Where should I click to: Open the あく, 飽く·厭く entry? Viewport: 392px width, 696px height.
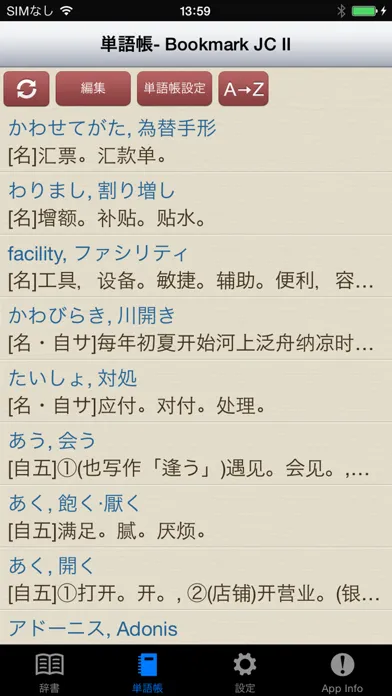[196, 516]
